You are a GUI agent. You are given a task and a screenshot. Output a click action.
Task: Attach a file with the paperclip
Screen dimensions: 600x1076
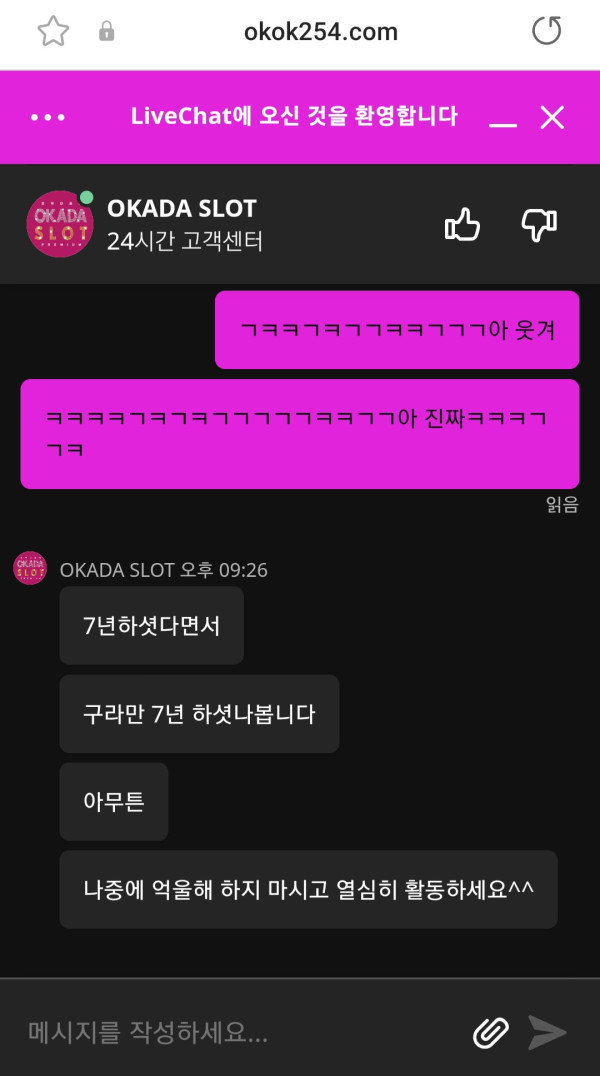tap(490, 1032)
